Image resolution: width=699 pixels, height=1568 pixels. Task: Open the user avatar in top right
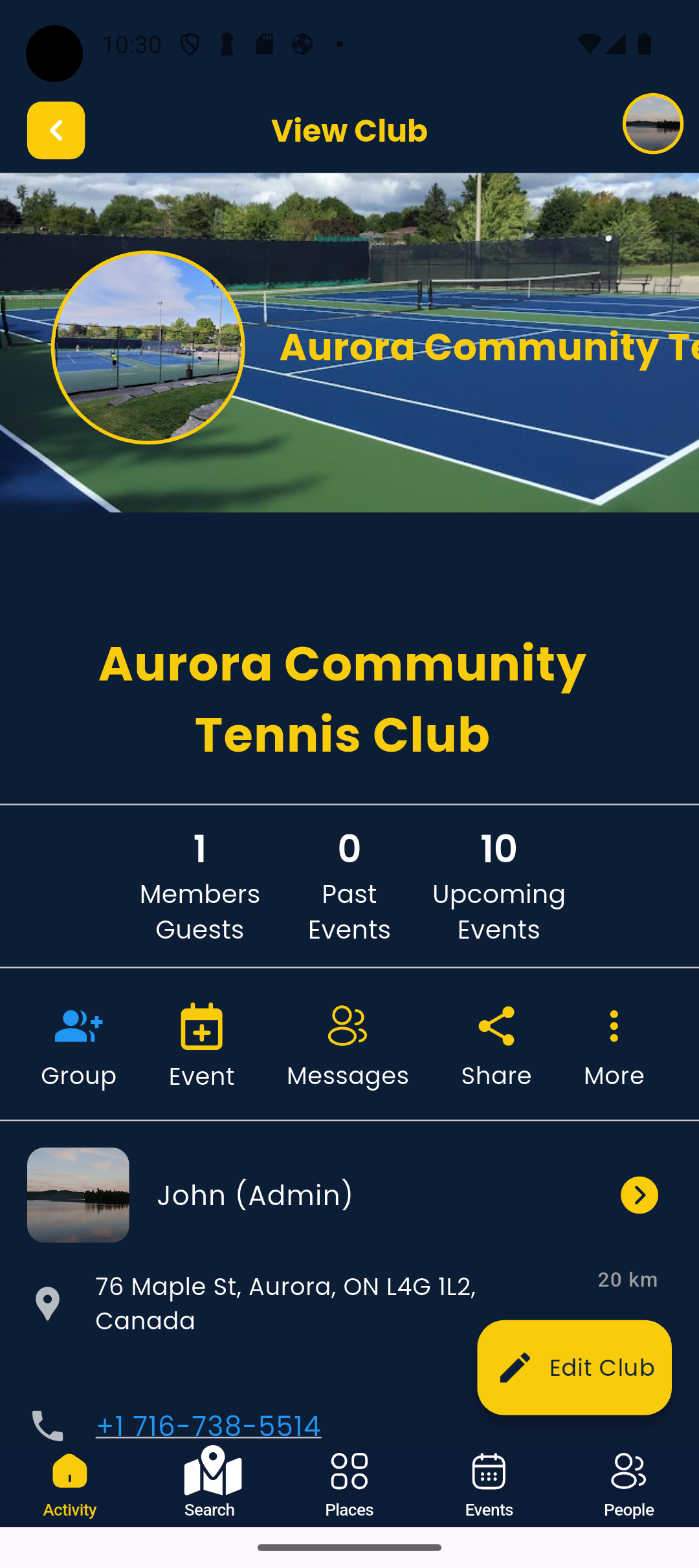click(x=653, y=124)
